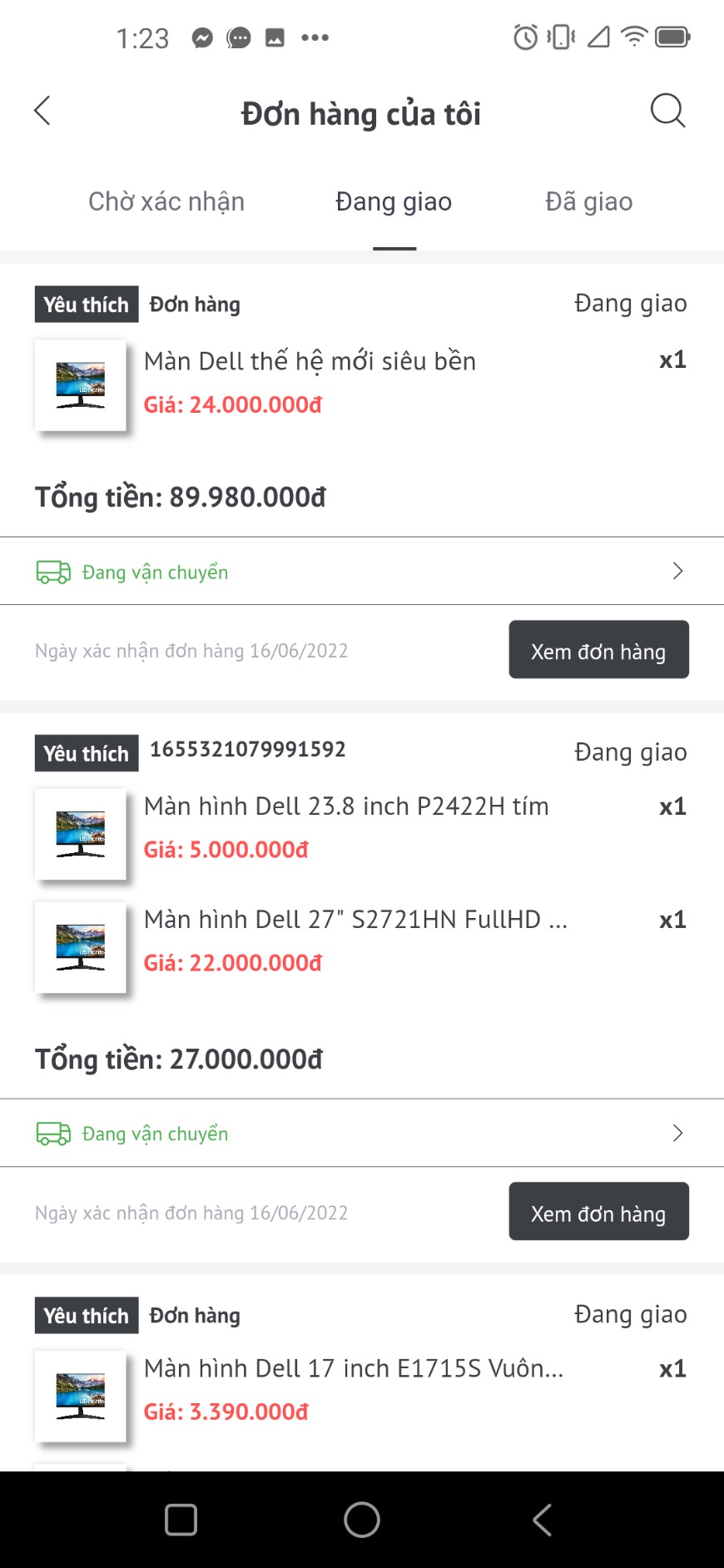Tap Yêu thích on order 1655321079991592
This screenshot has width=724, height=1568.
85,752
